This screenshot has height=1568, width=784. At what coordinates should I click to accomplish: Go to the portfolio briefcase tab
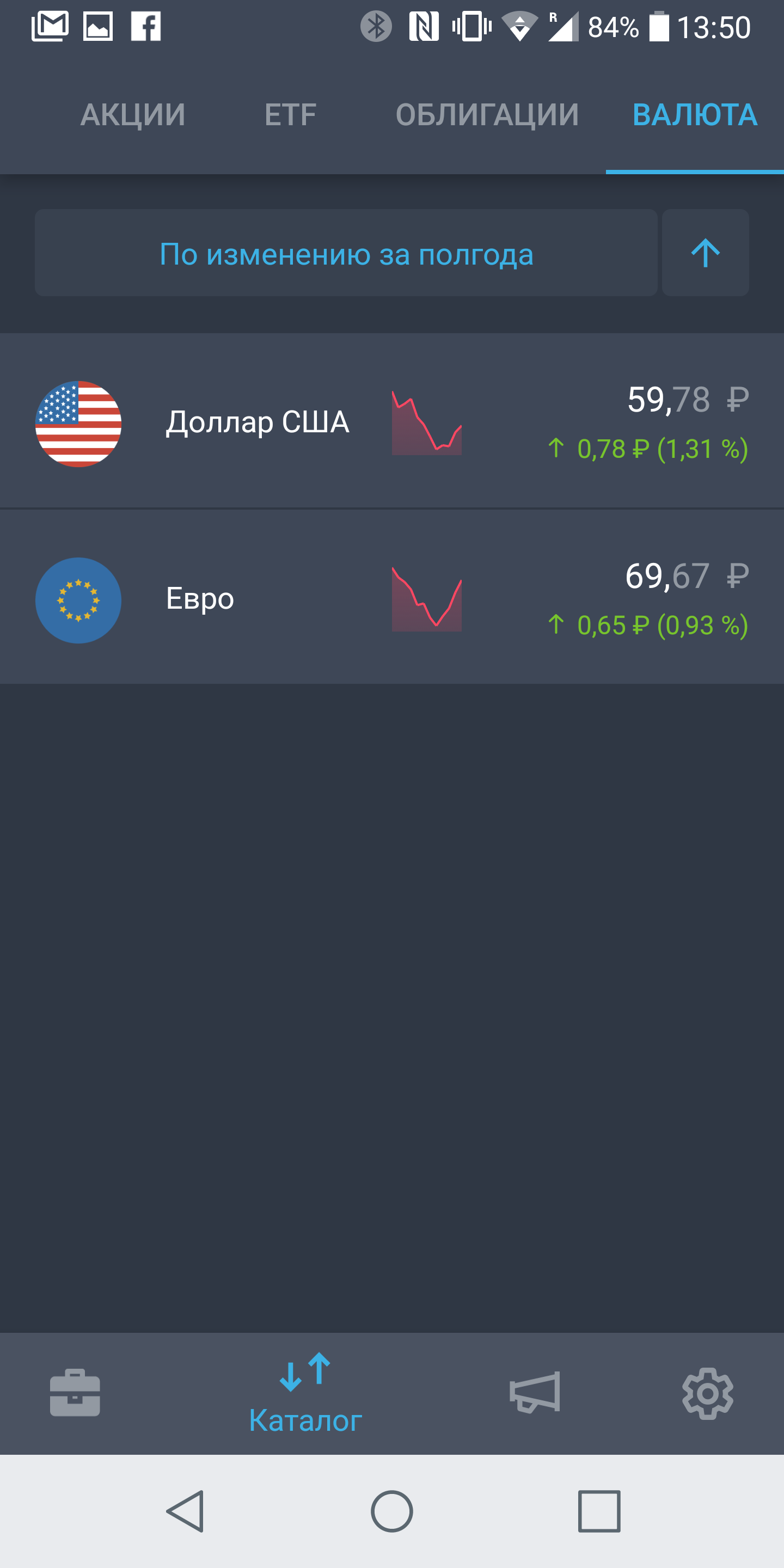(75, 1393)
